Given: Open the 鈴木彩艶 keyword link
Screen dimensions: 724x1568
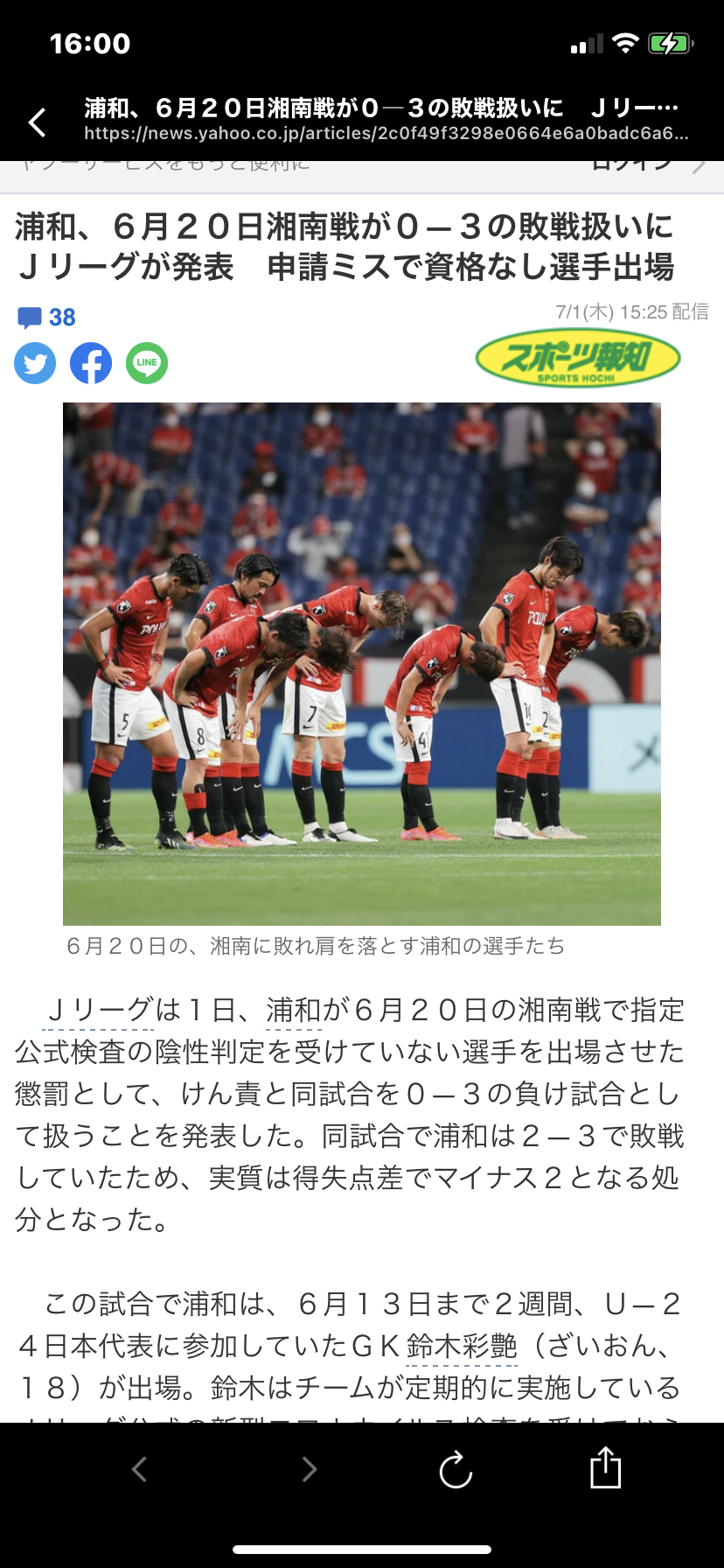Looking at the screenshot, I should [x=461, y=1347].
